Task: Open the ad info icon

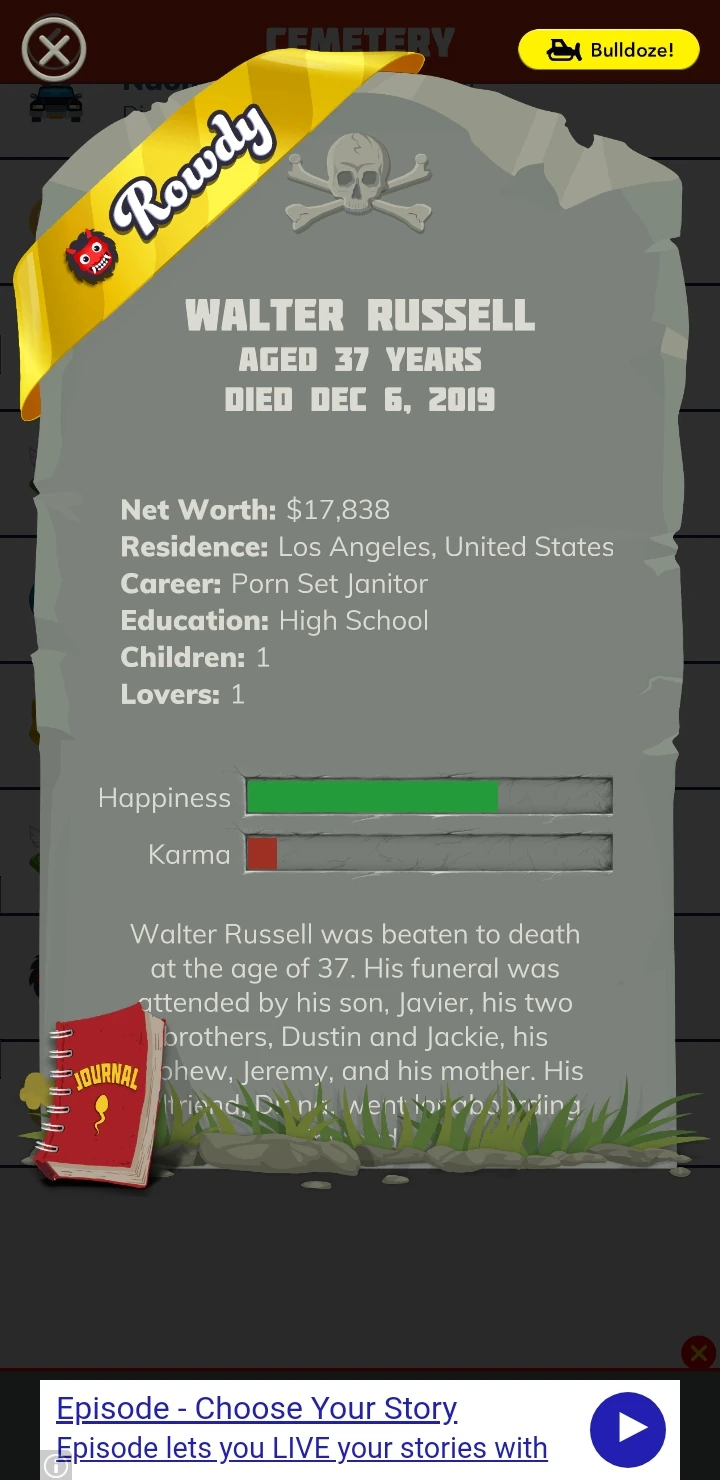Action: [x=56, y=1467]
